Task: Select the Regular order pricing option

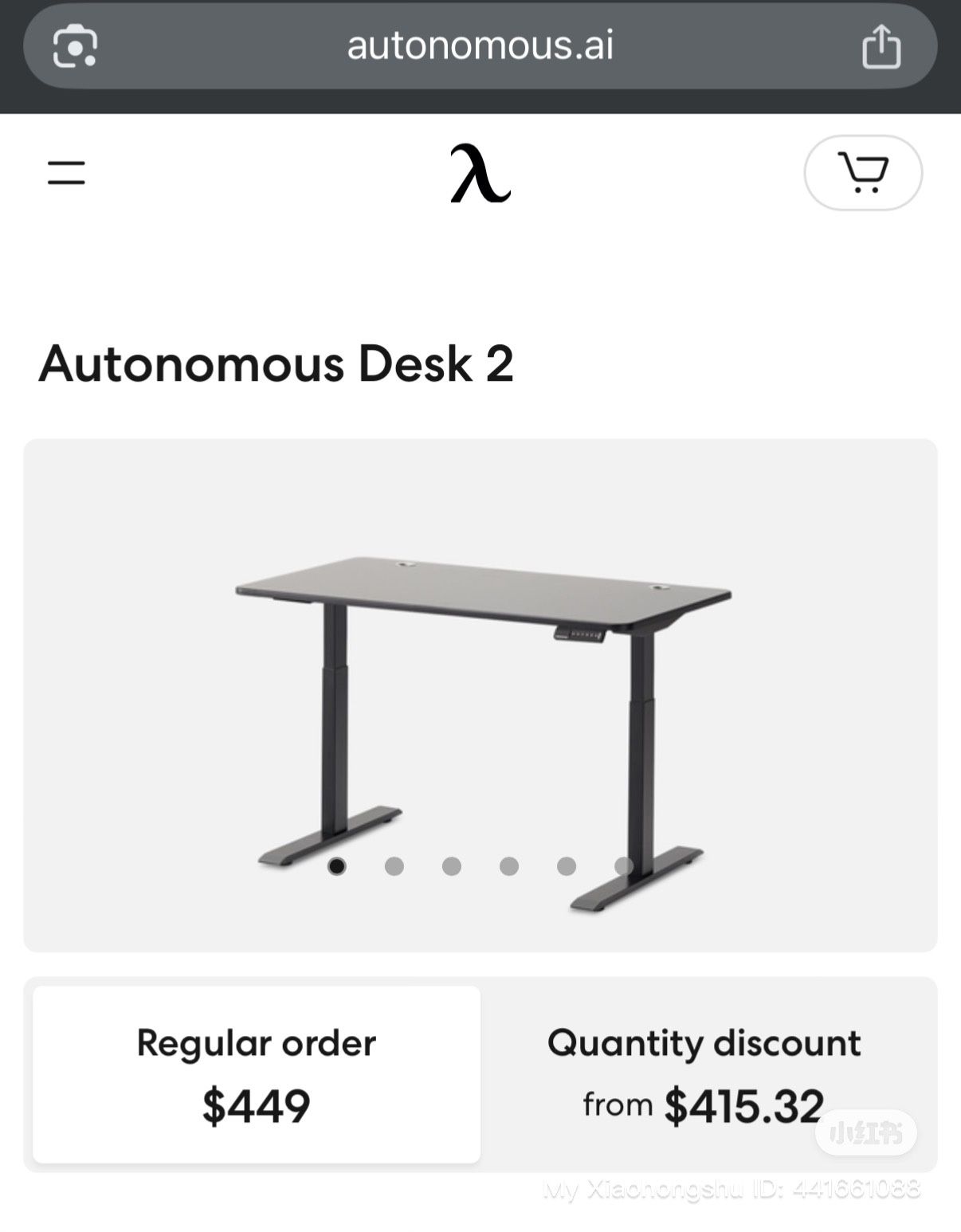Action: (x=255, y=1072)
